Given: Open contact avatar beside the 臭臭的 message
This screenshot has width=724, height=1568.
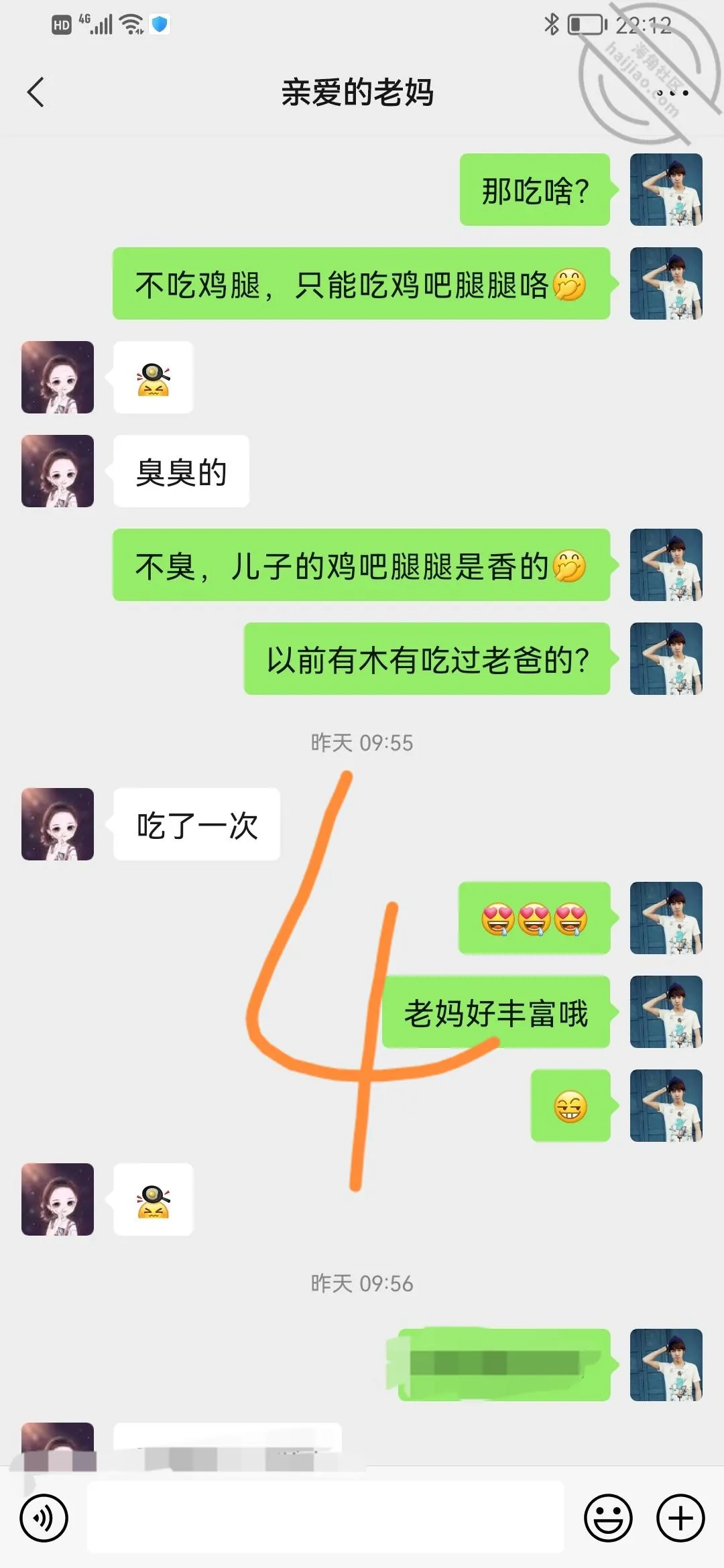Looking at the screenshot, I should 58,471.
